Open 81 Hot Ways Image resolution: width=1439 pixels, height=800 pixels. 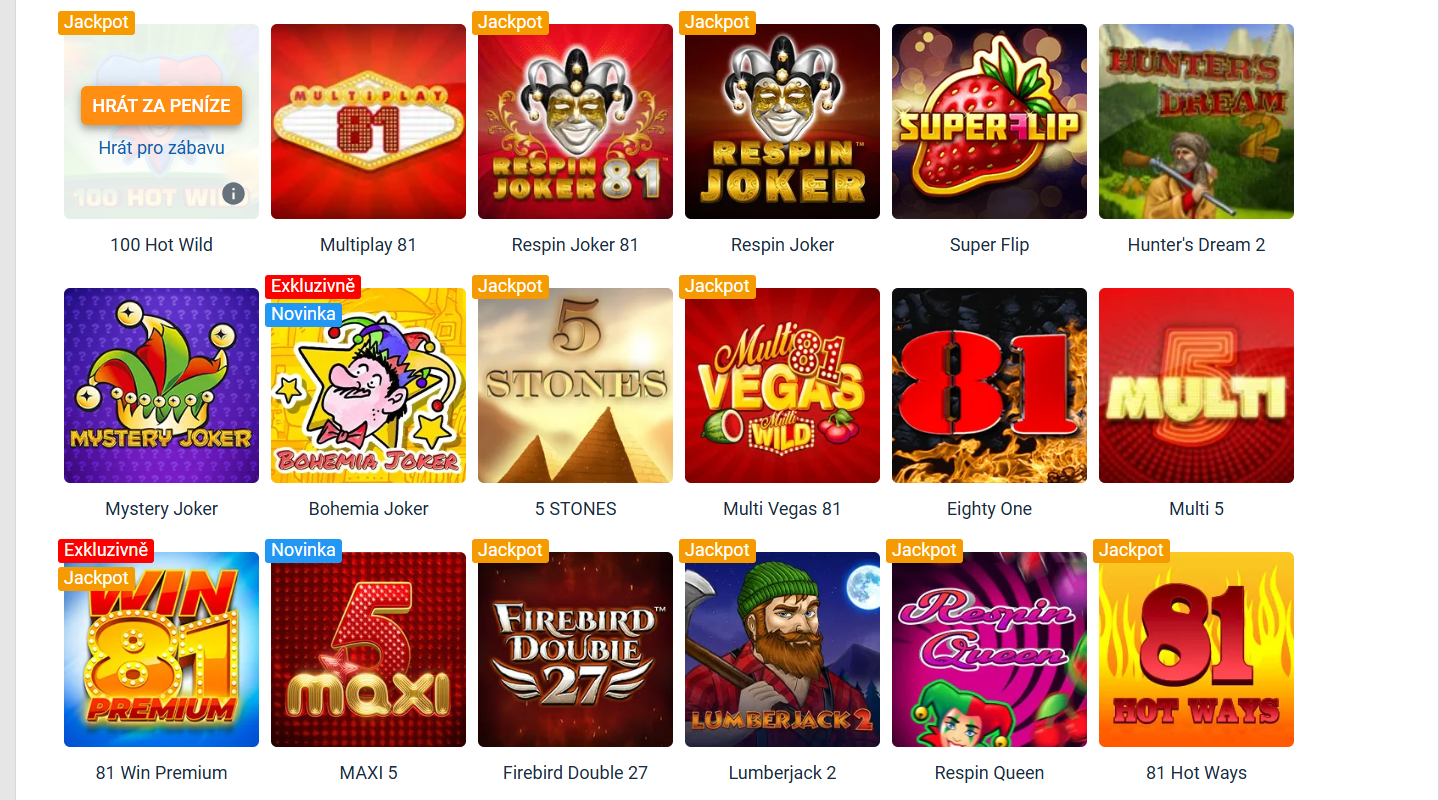1196,650
